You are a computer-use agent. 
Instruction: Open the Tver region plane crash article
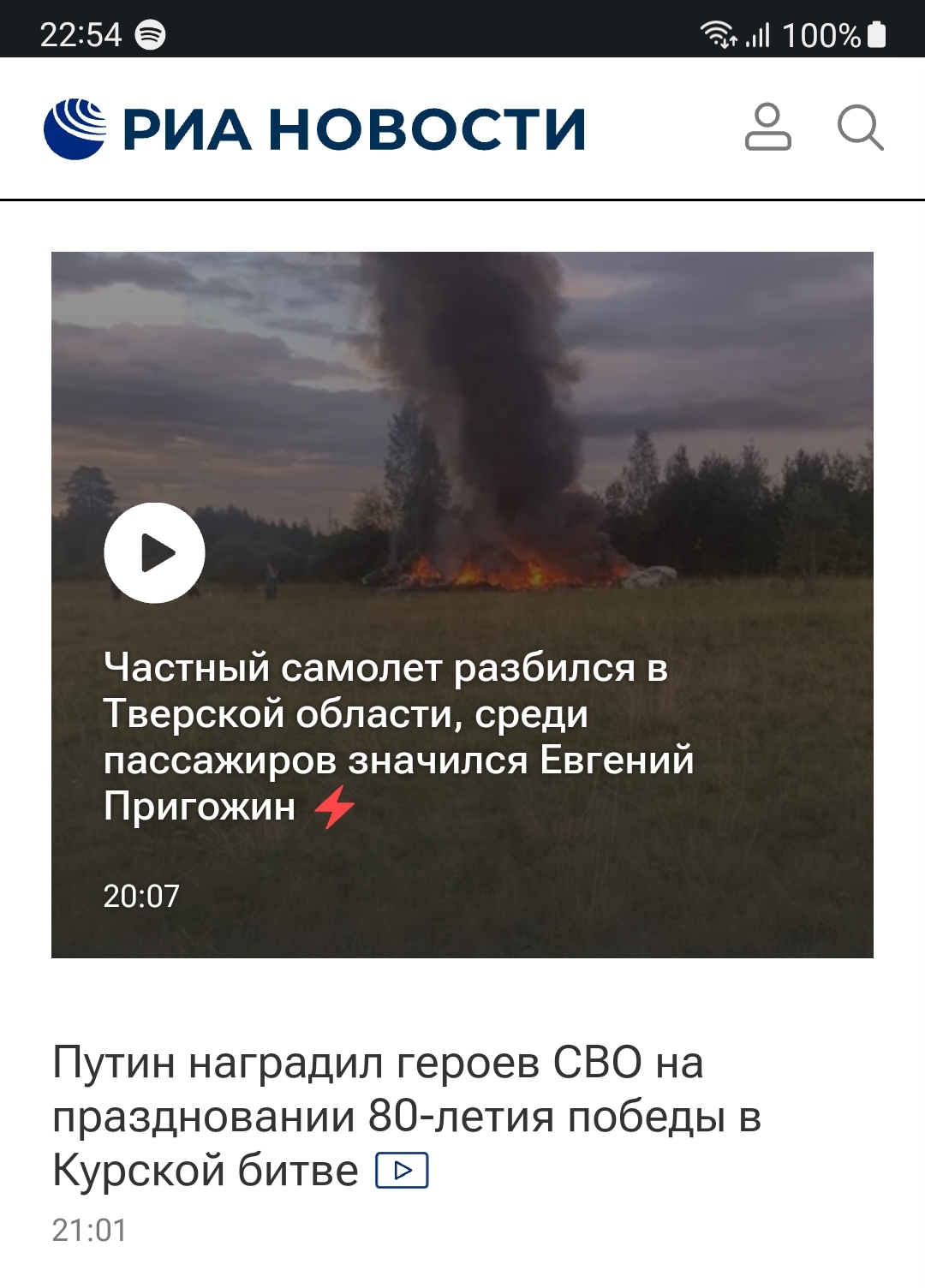click(385, 736)
